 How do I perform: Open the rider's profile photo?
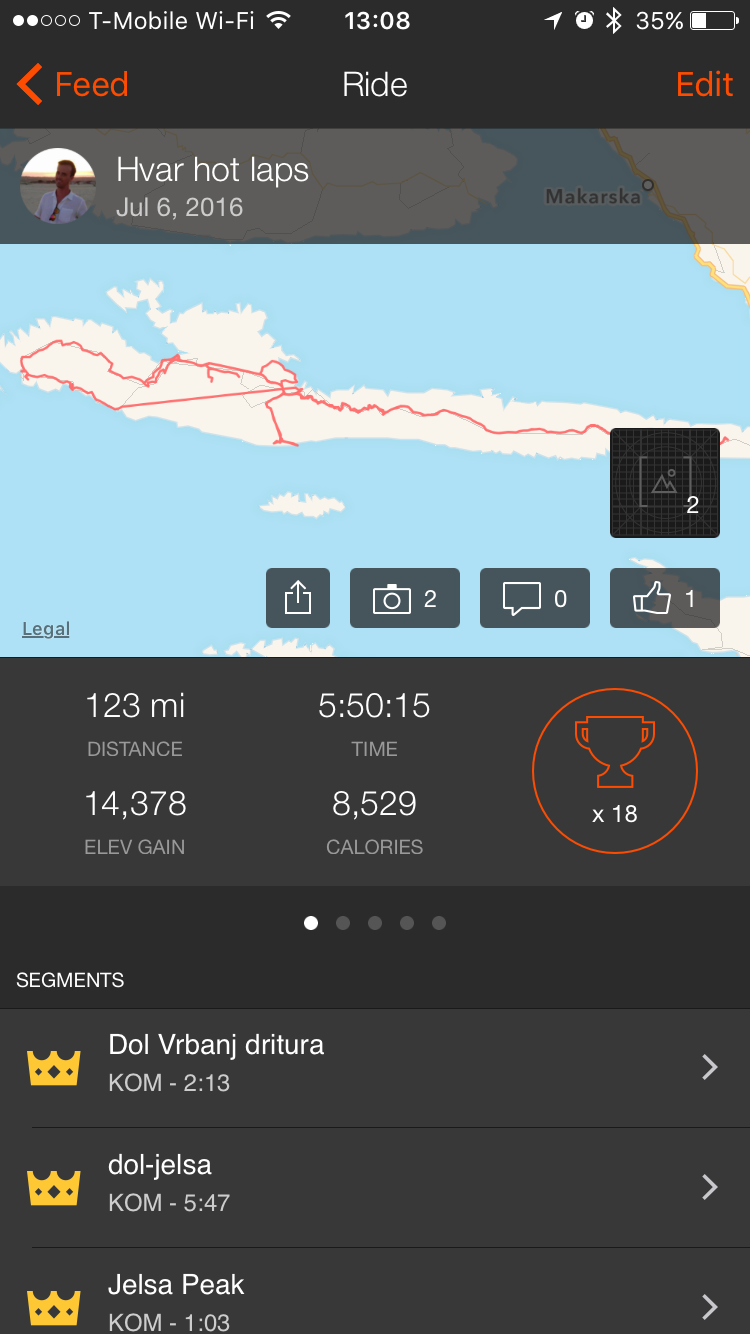(58, 186)
